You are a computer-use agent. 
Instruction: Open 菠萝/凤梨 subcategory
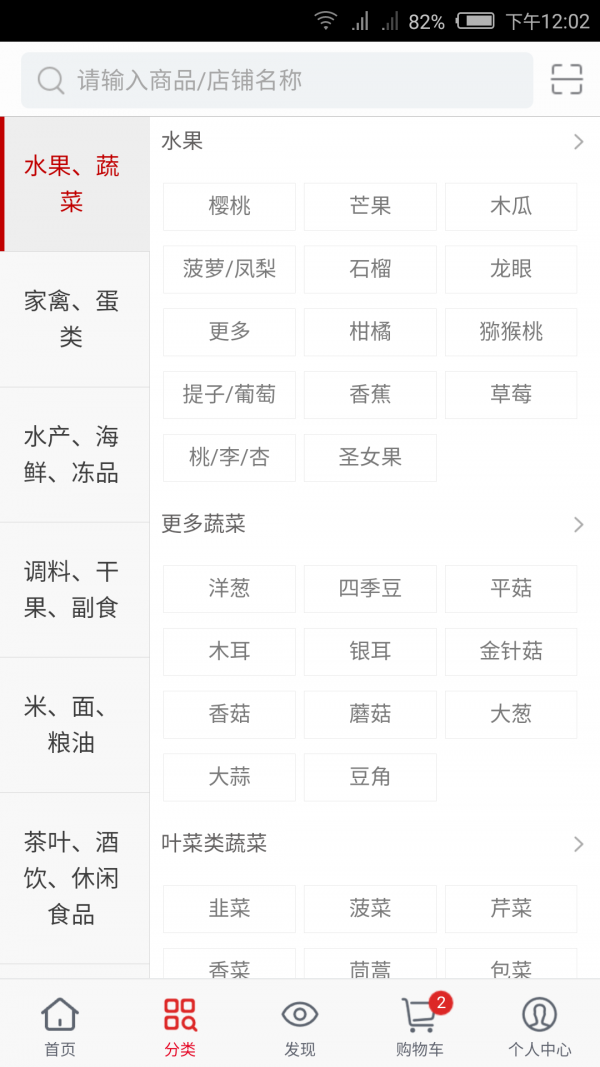pyautogui.click(x=229, y=270)
